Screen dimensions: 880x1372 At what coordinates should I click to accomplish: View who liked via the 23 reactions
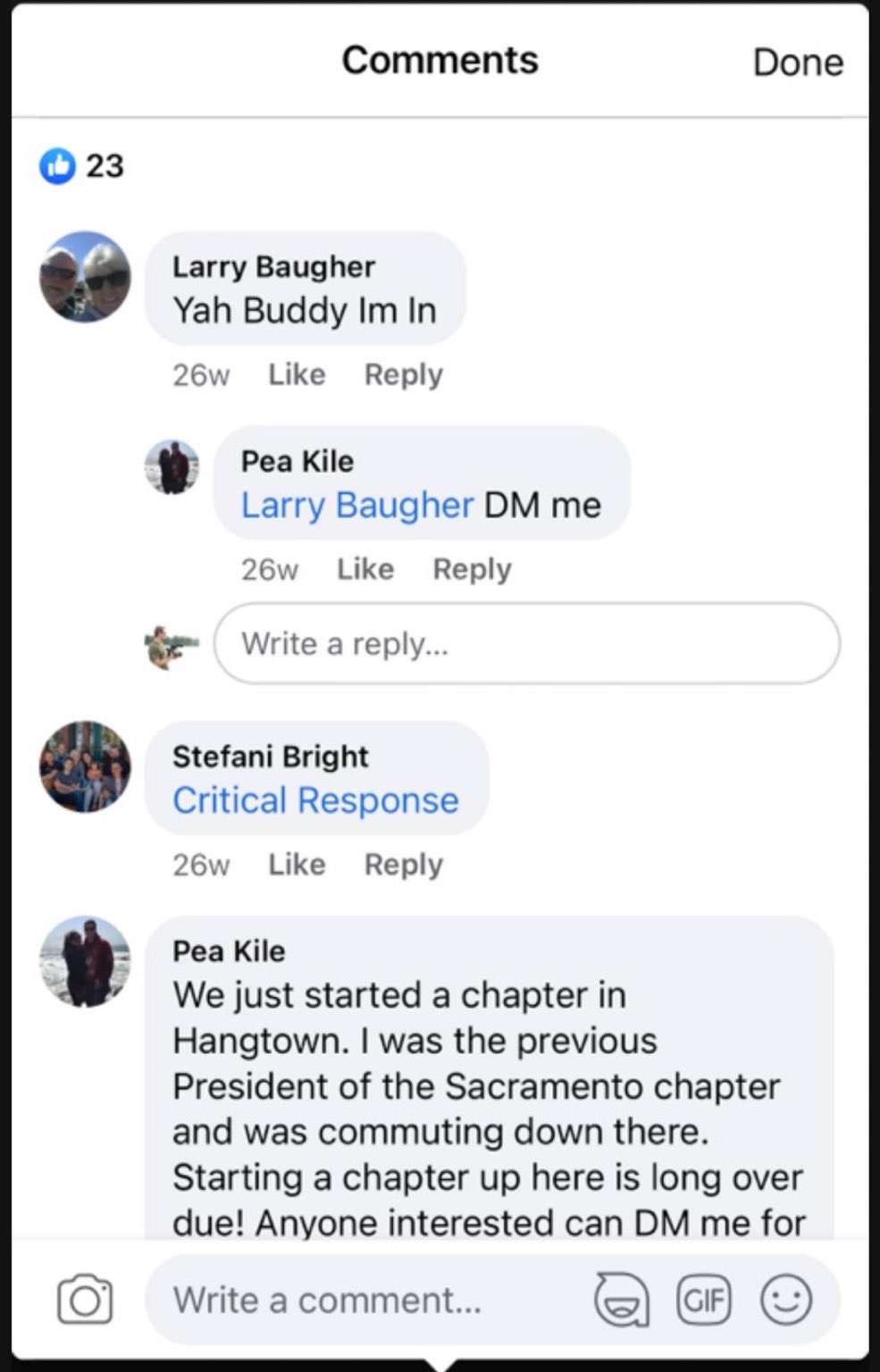(x=82, y=166)
